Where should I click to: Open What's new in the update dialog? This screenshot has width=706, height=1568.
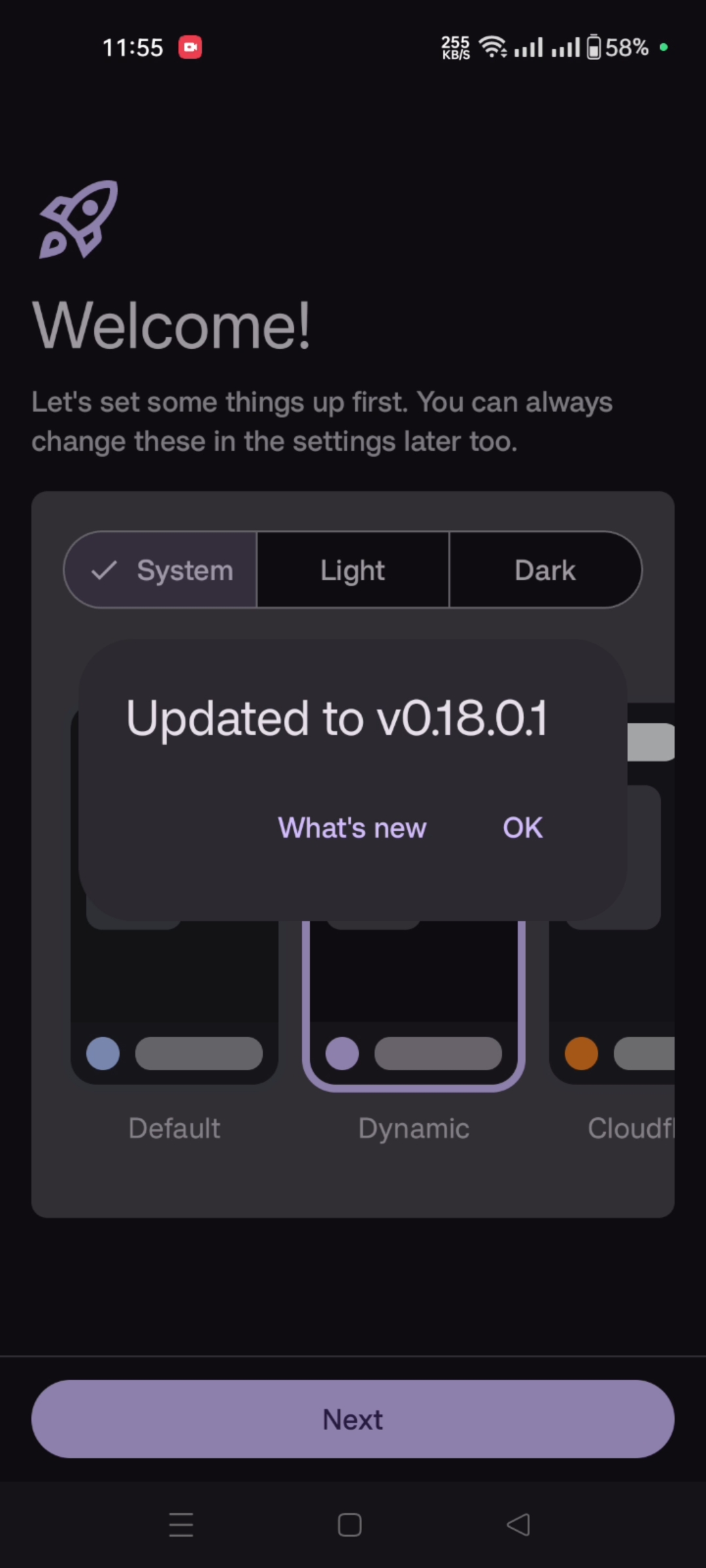pyautogui.click(x=352, y=828)
